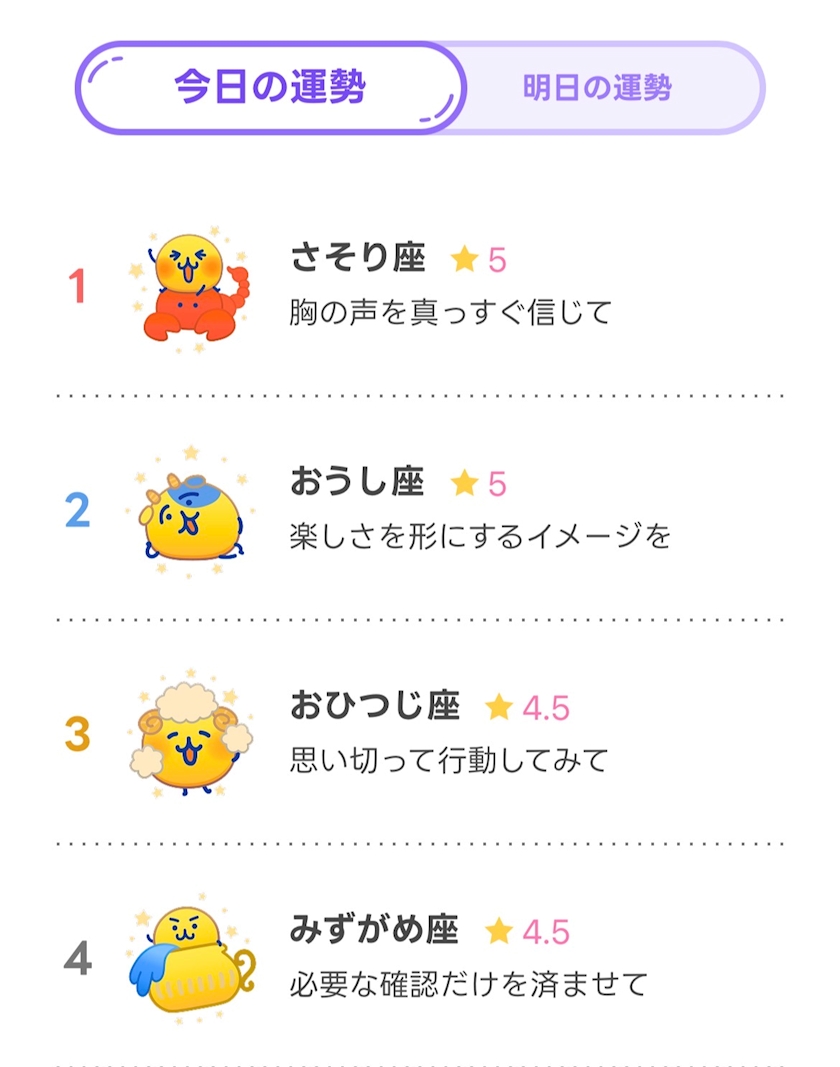Open the おうし座 fortune row
Screen dimensions: 840x1067
tap(420, 509)
